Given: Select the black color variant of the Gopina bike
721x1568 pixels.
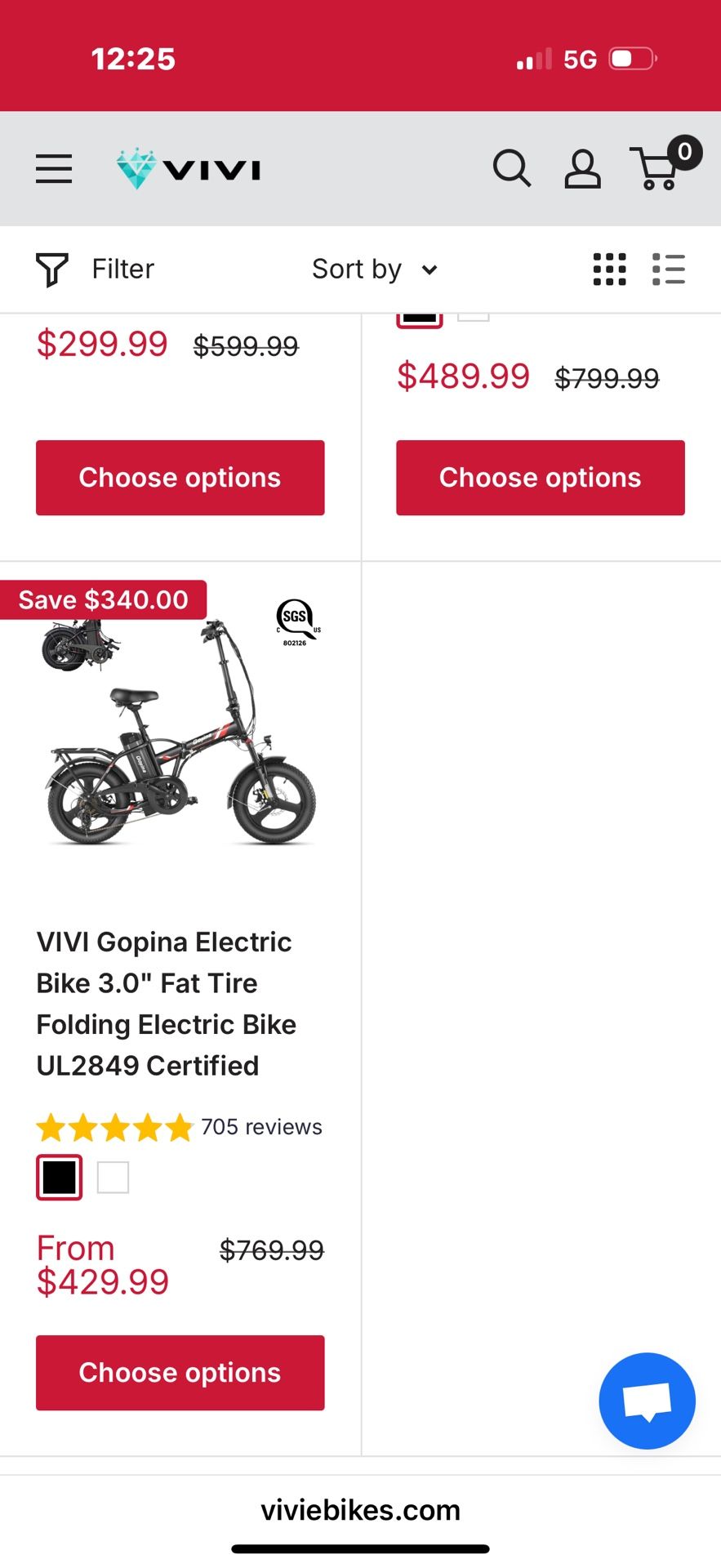Looking at the screenshot, I should [58, 1177].
